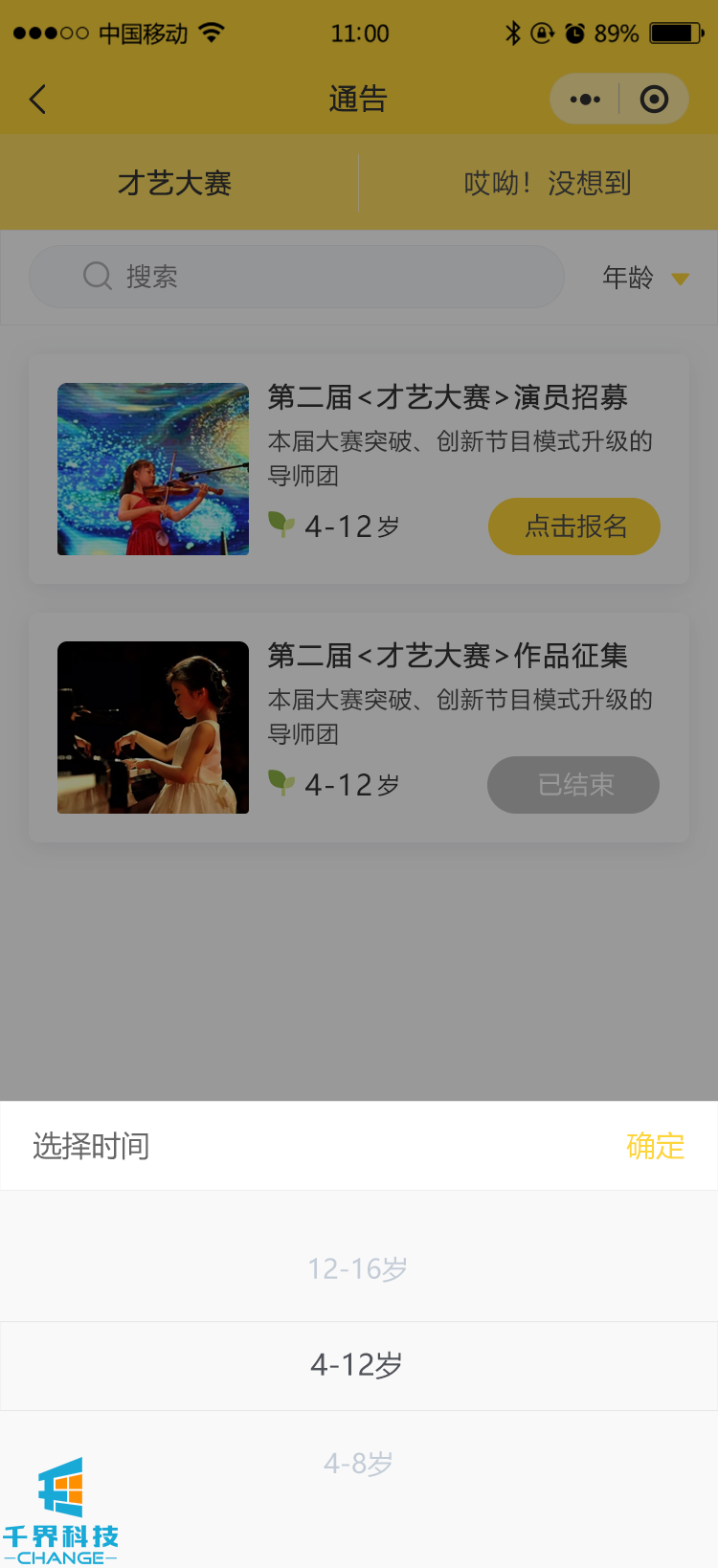Go back using the header arrow
This screenshot has width=718, height=1568.
38,100
